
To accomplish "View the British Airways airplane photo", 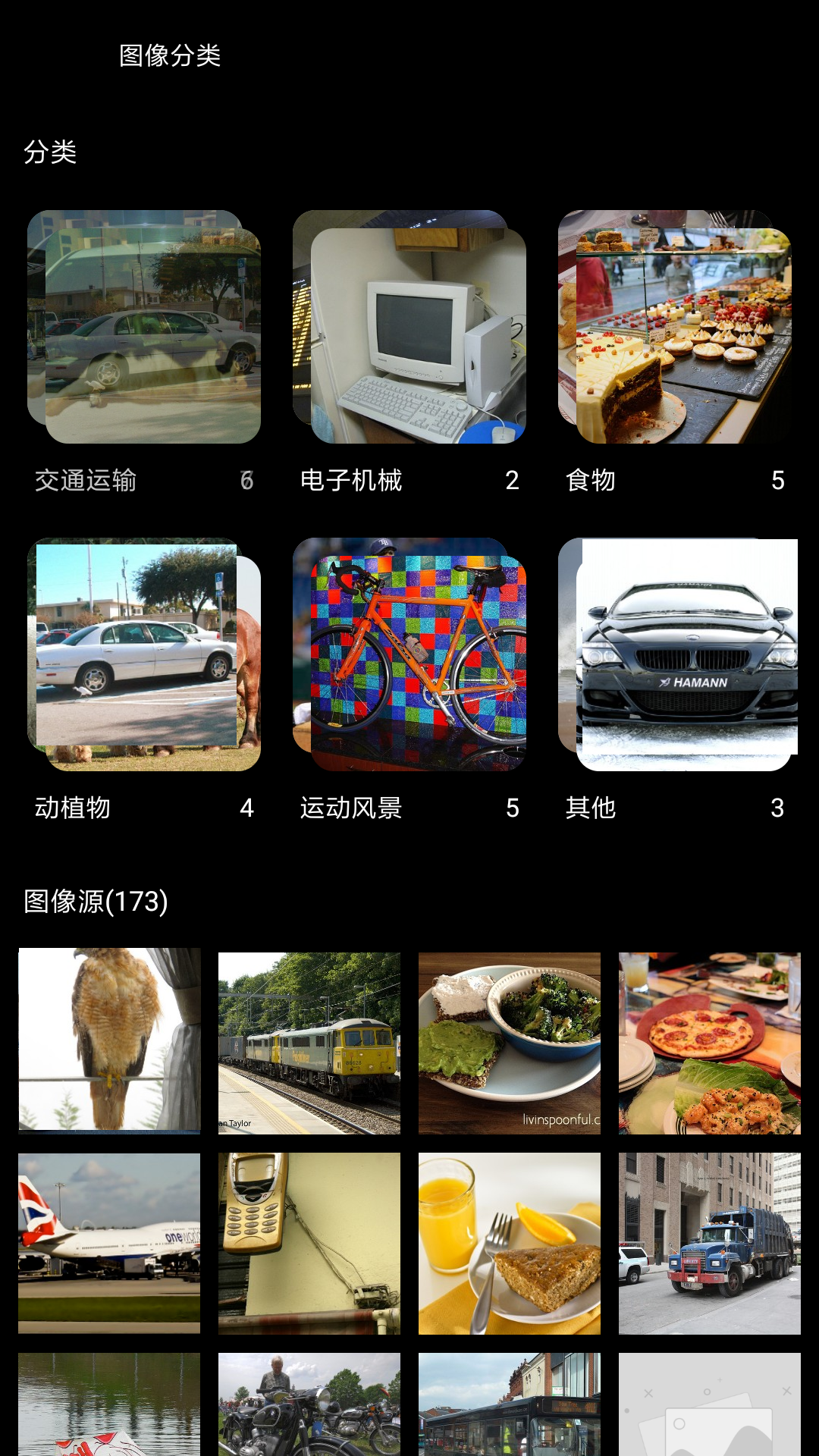I will click(109, 1244).
